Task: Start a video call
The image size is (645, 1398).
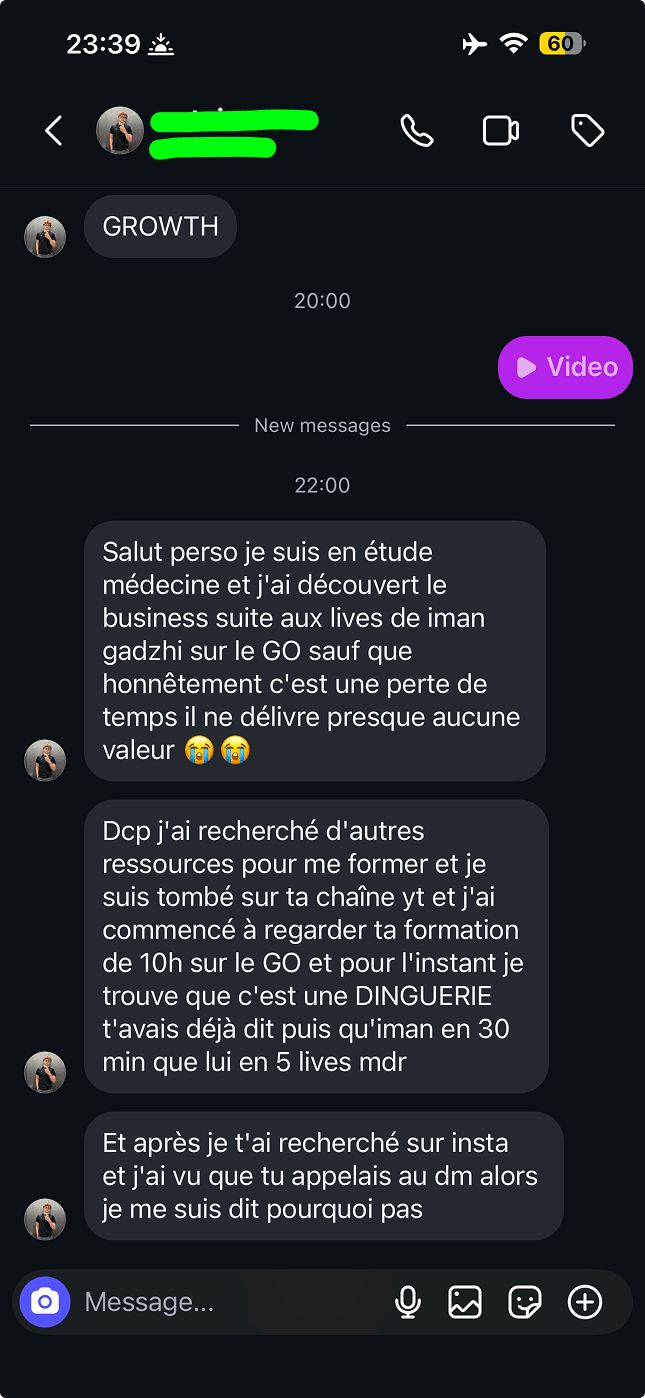Action: pyautogui.click(x=501, y=131)
